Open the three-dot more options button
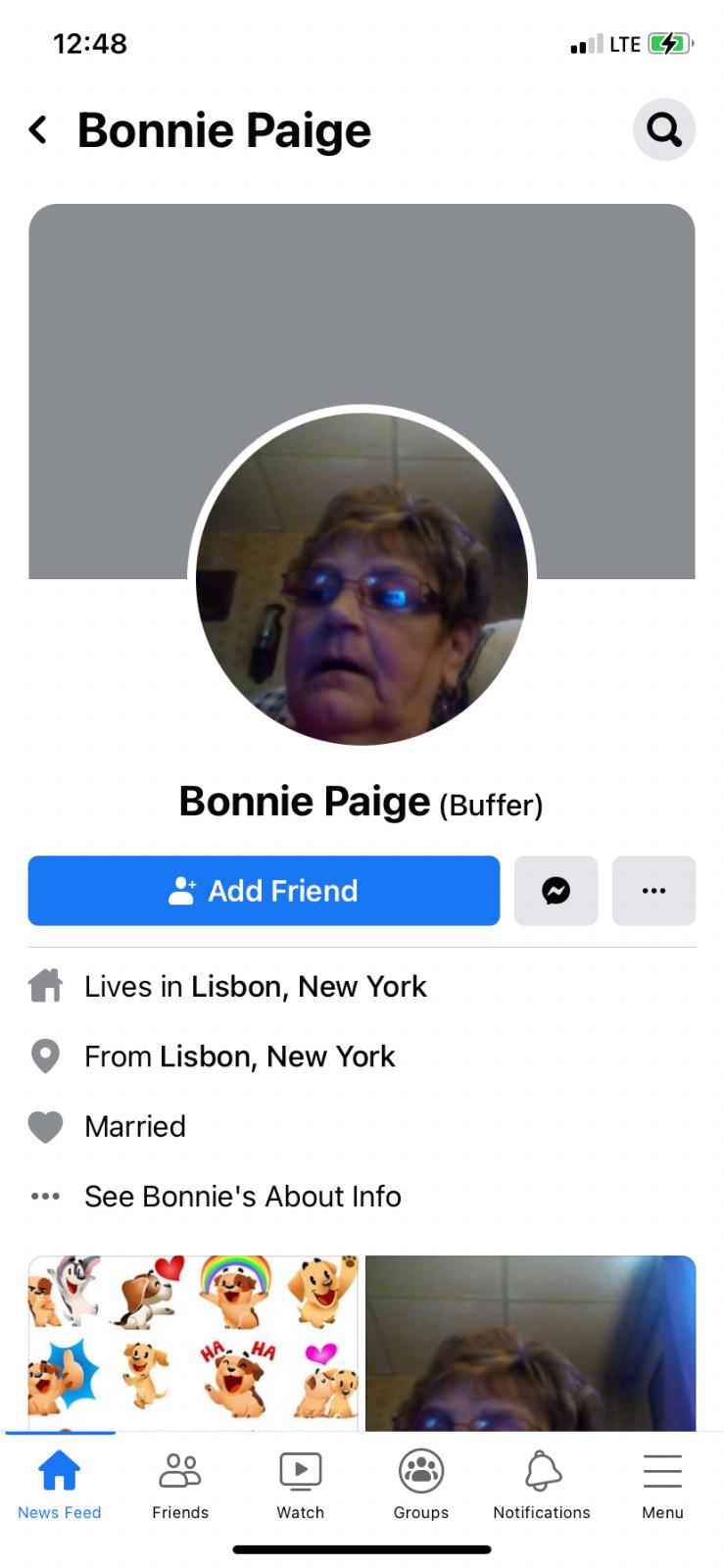 (653, 890)
